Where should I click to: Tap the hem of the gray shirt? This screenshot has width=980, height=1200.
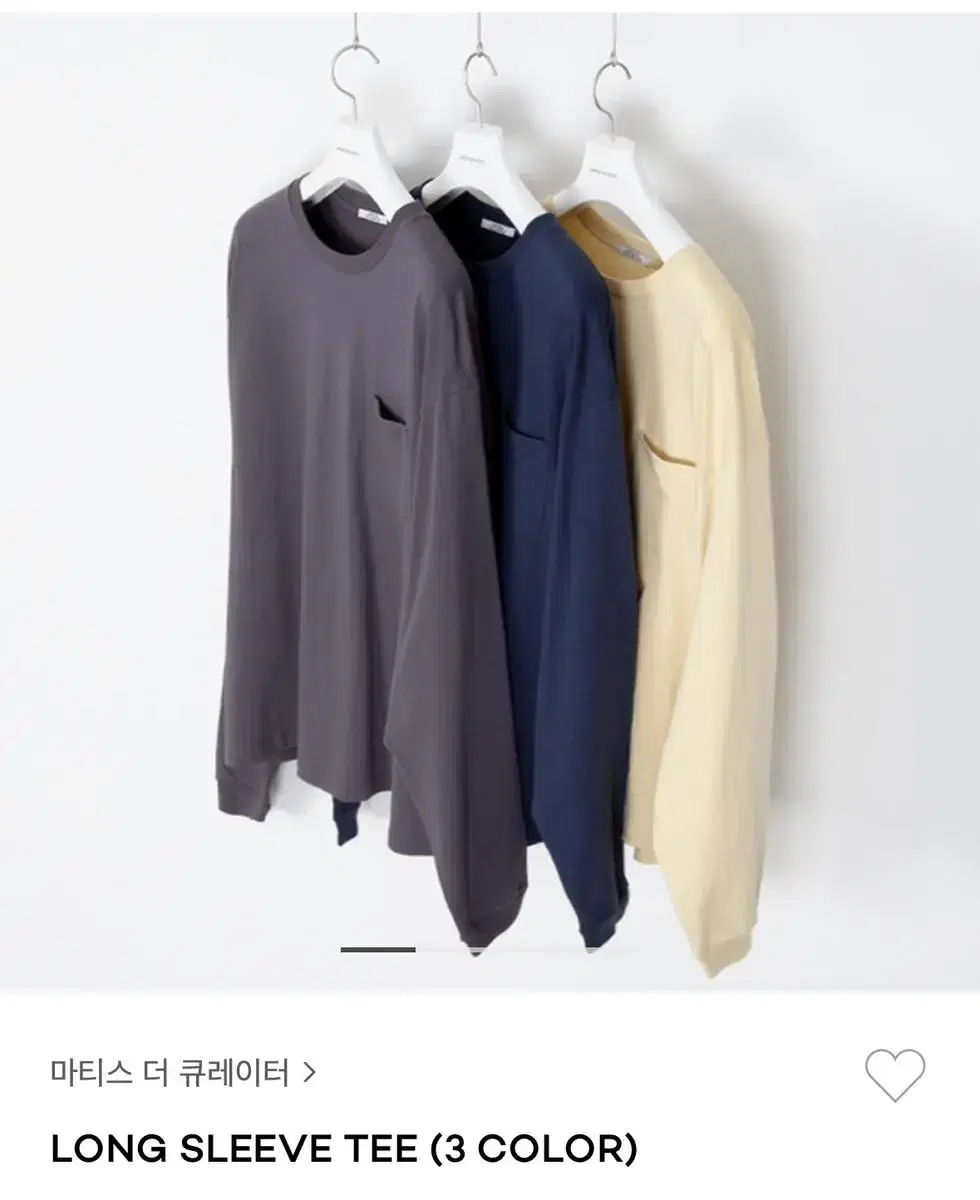pyautogui.click(x=330, y=790)
